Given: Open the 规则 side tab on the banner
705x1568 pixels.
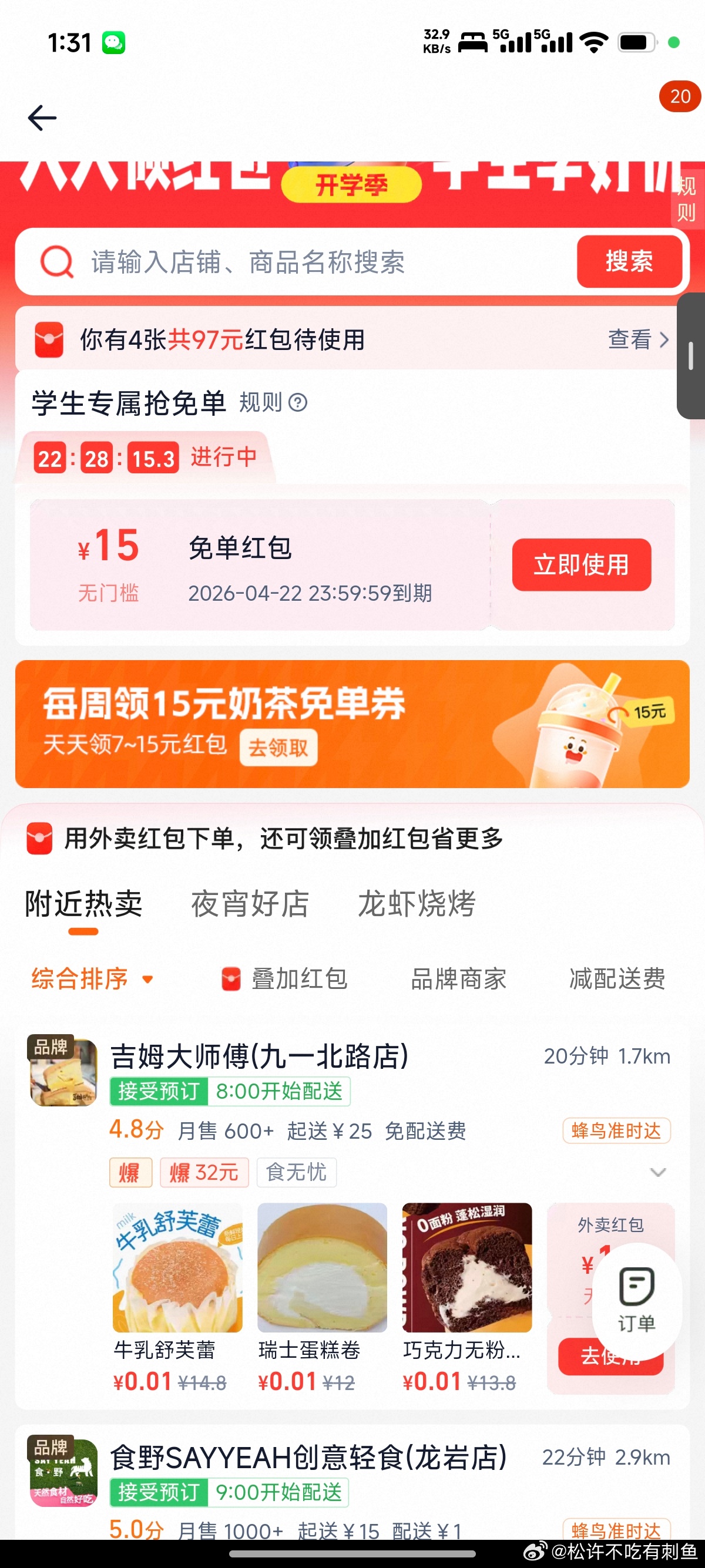Looking at the screenshot, I should pos(686,199).
